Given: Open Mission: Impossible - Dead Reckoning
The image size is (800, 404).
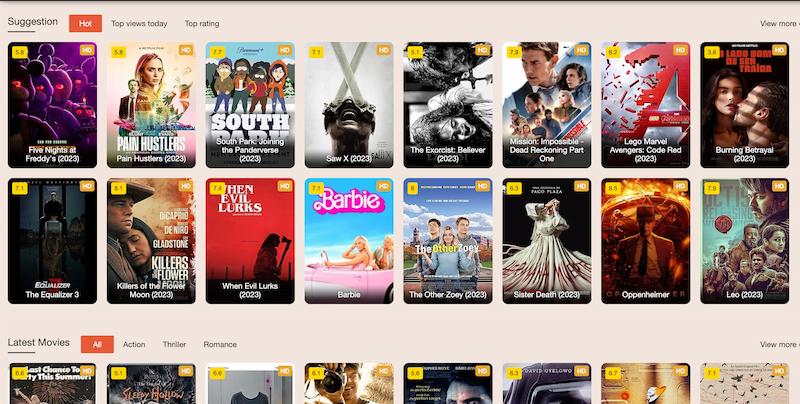Looking at the screenshot, I should tap(547, 104).
